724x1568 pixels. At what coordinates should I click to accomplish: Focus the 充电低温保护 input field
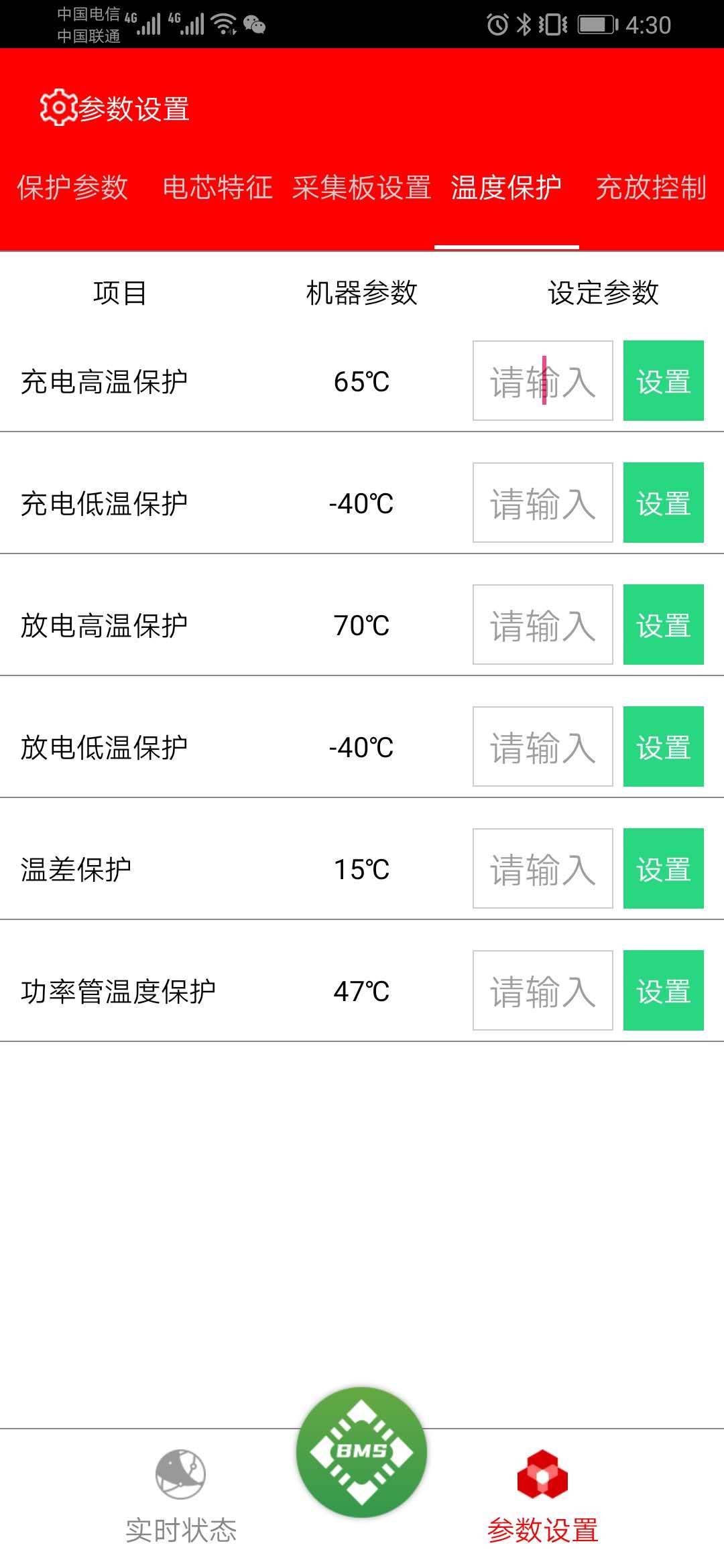[543, 503]
